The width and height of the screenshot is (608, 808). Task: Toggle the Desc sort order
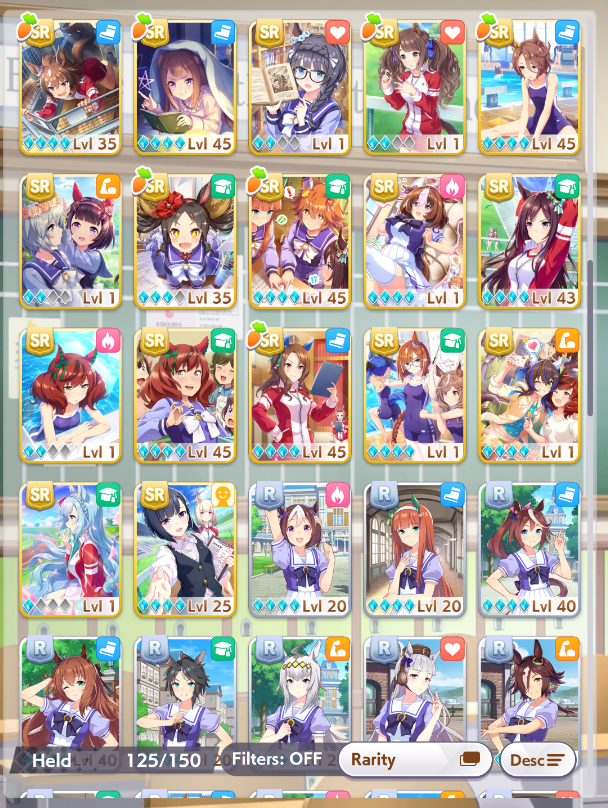pos(538,760)
